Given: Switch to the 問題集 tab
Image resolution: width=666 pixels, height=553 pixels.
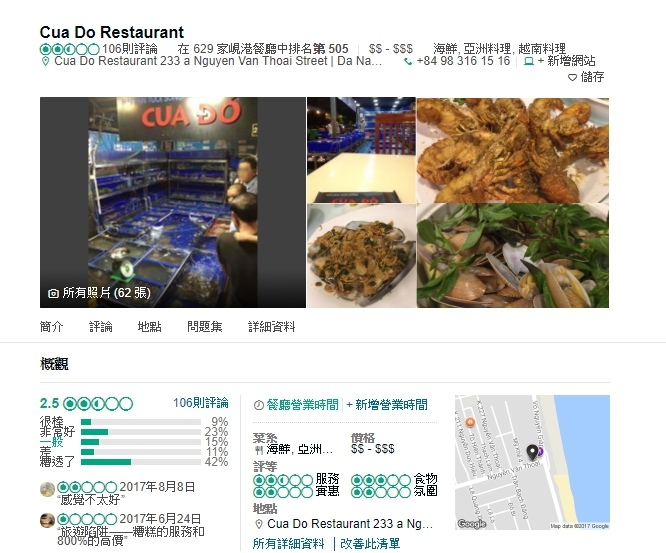Looking at the screenshot, I should pyautogui.click(x=205, y=327).
